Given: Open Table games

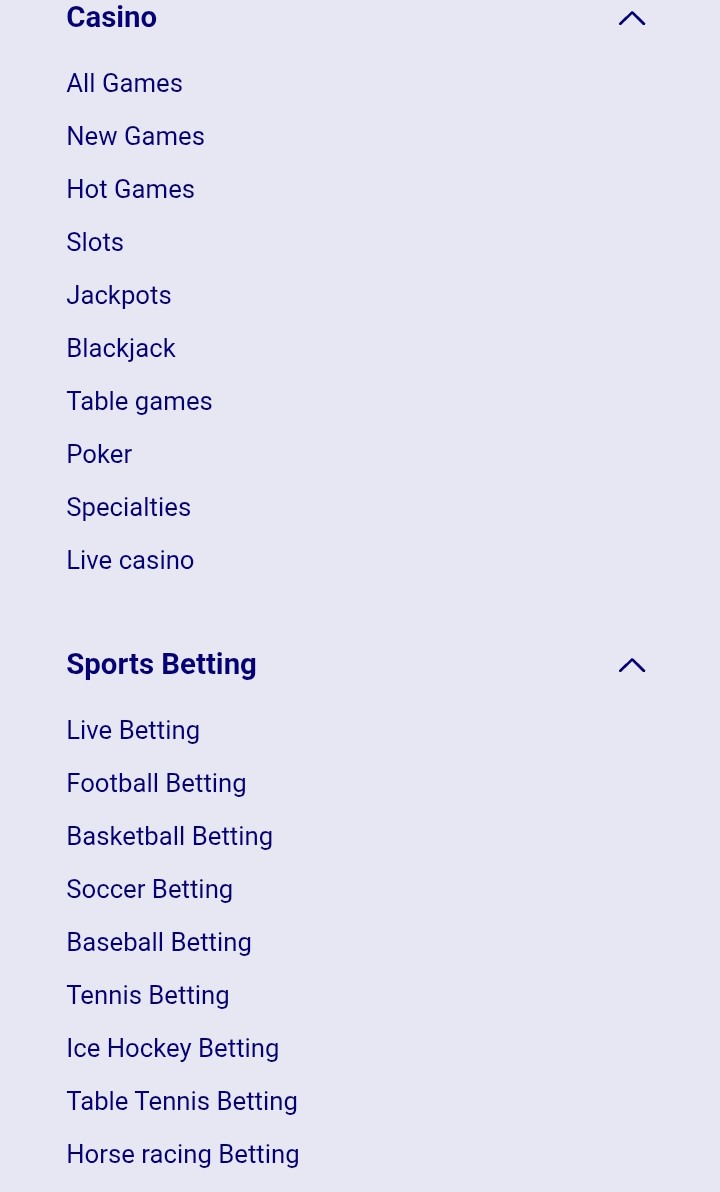Looking at the screenshot, I should pyautogui.click(x=139, y=401).
